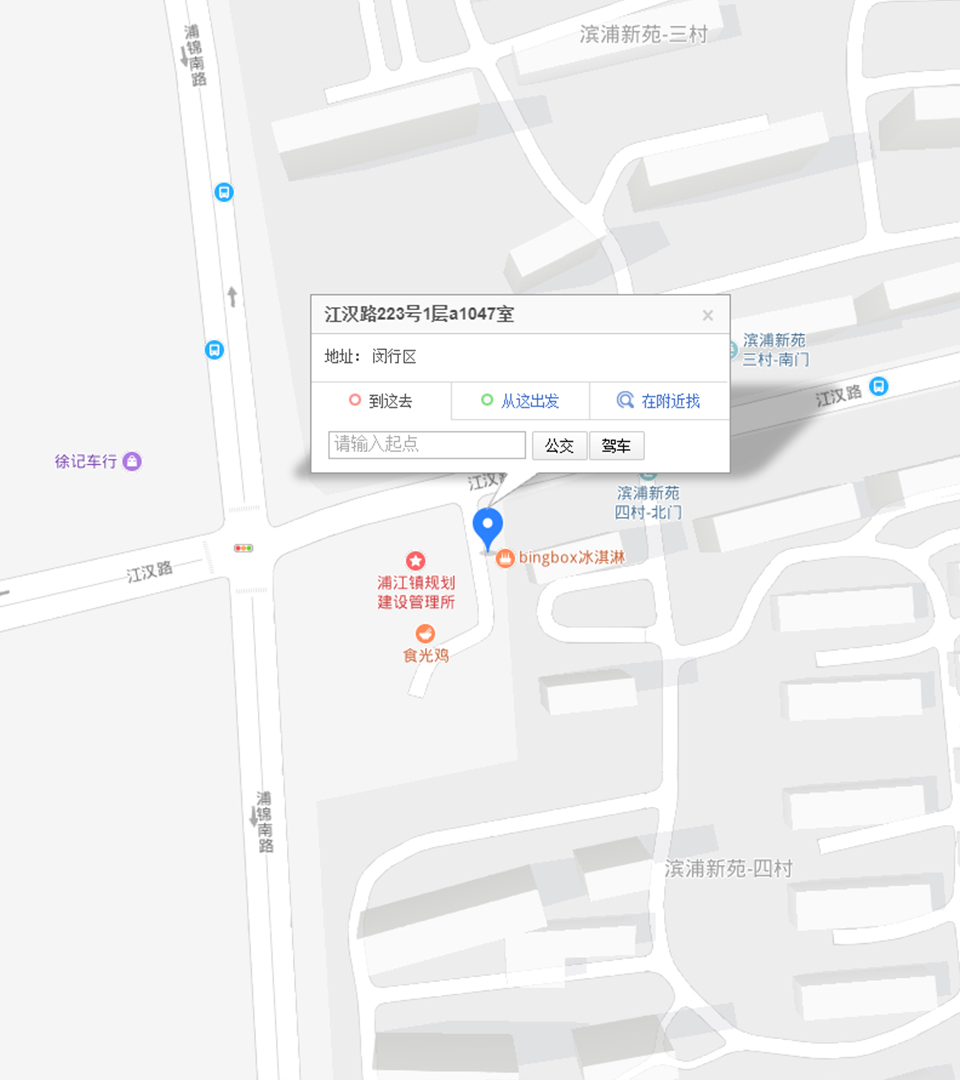This screenshot has width=960, height=1080.
Task: Select the 浦江镇规划建设管理所 marker
Action: click(415, 562)
